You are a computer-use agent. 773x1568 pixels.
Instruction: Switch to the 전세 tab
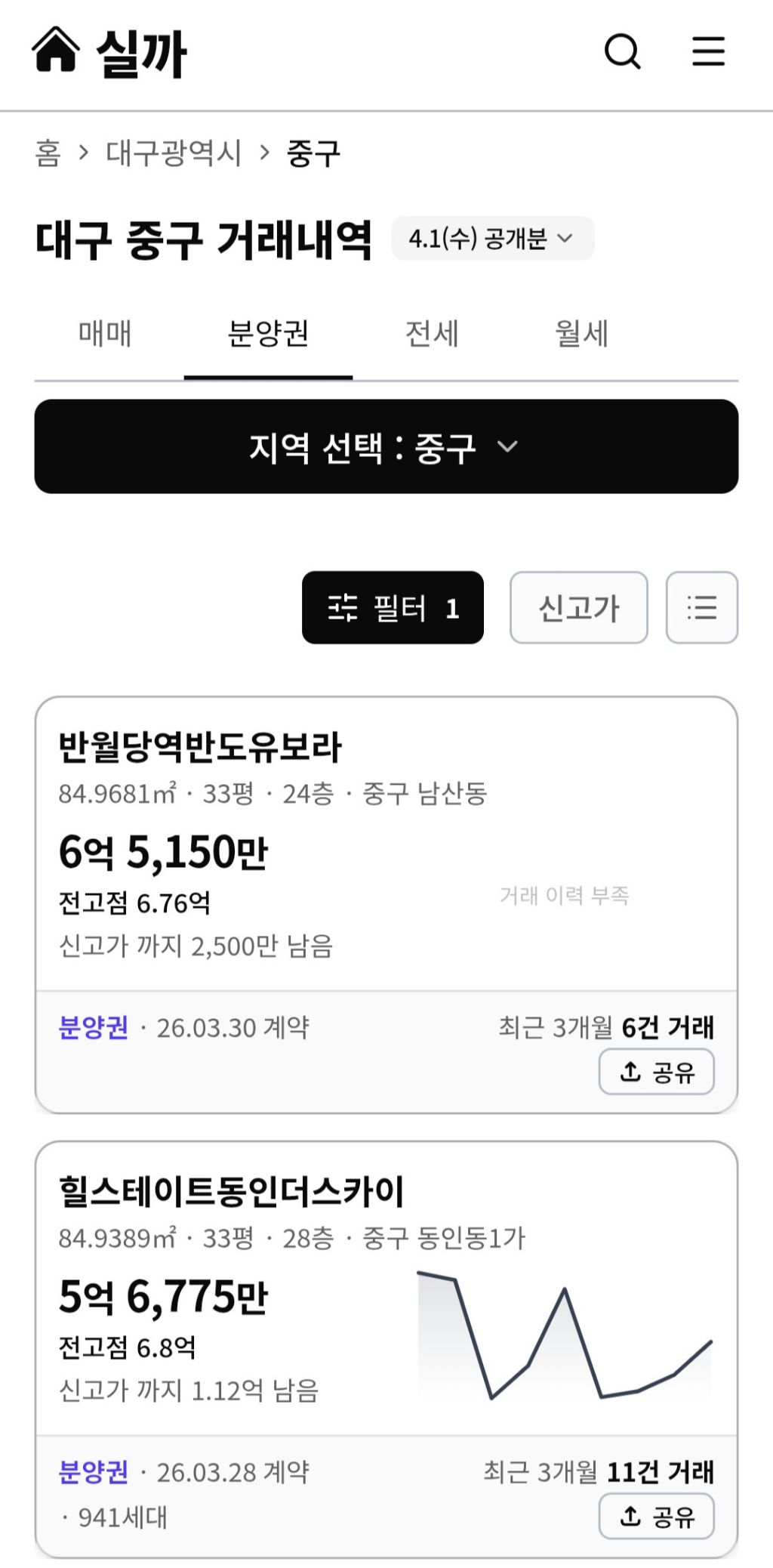pyautogui.click(x=432, y=334)
